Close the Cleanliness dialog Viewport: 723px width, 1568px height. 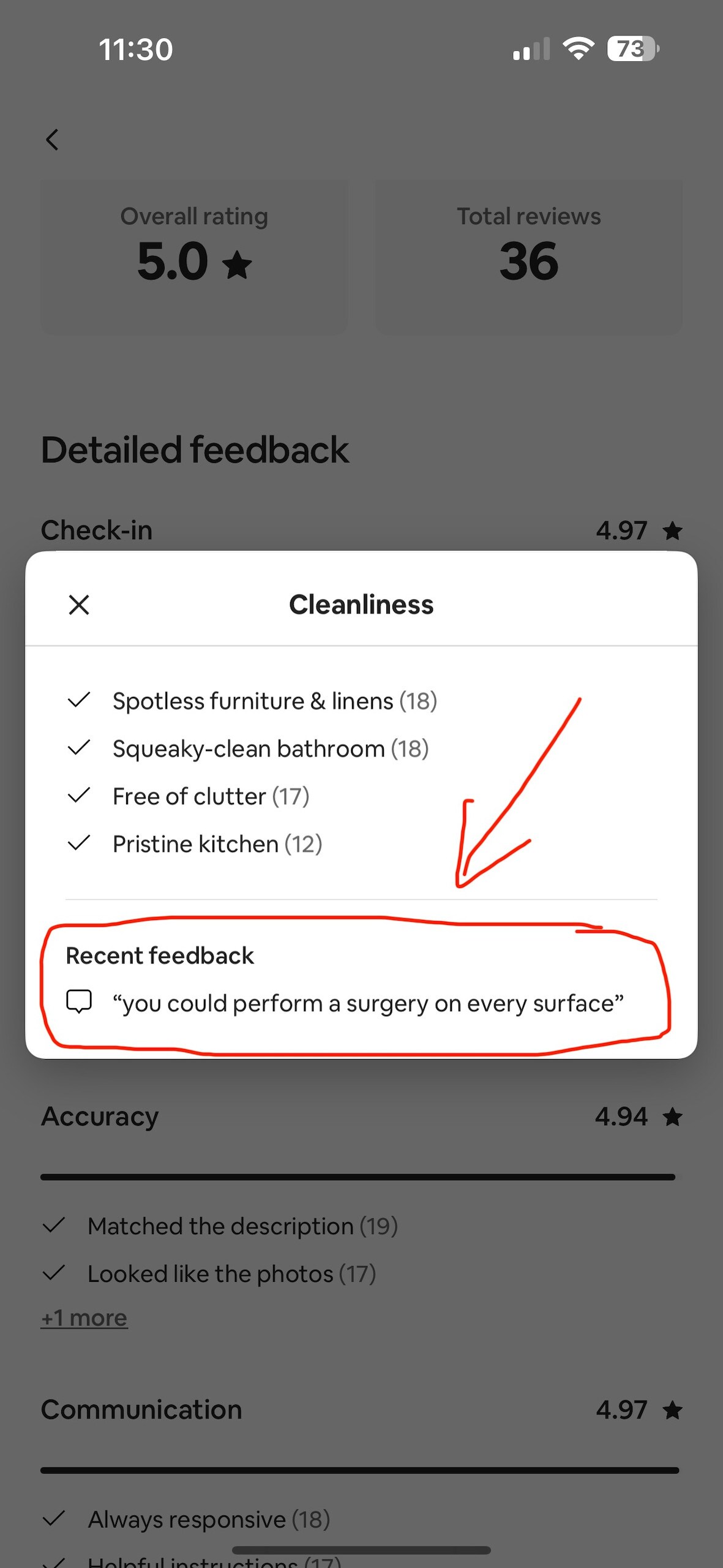[79, 605]
